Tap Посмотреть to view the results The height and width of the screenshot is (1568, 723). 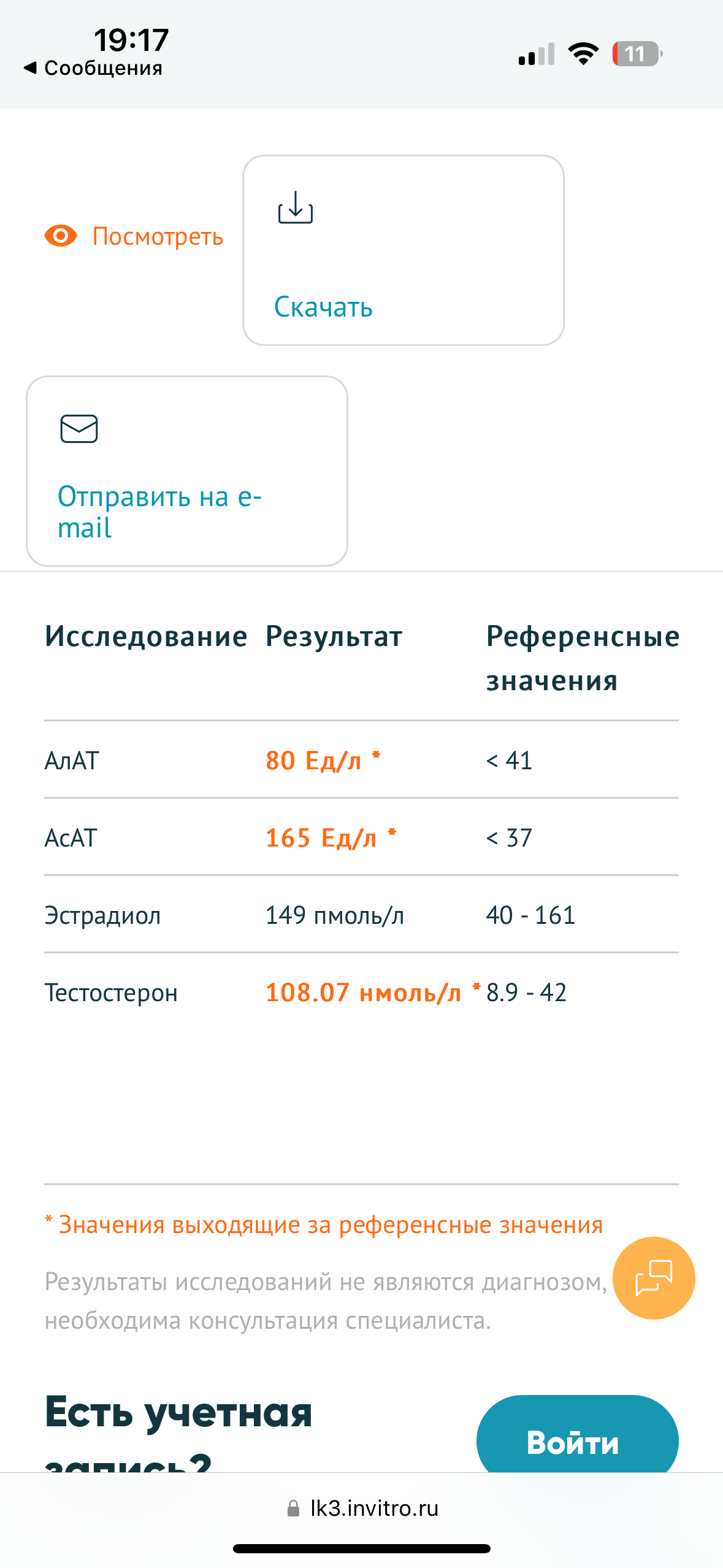pyautogui.click(x=134, y=236)
